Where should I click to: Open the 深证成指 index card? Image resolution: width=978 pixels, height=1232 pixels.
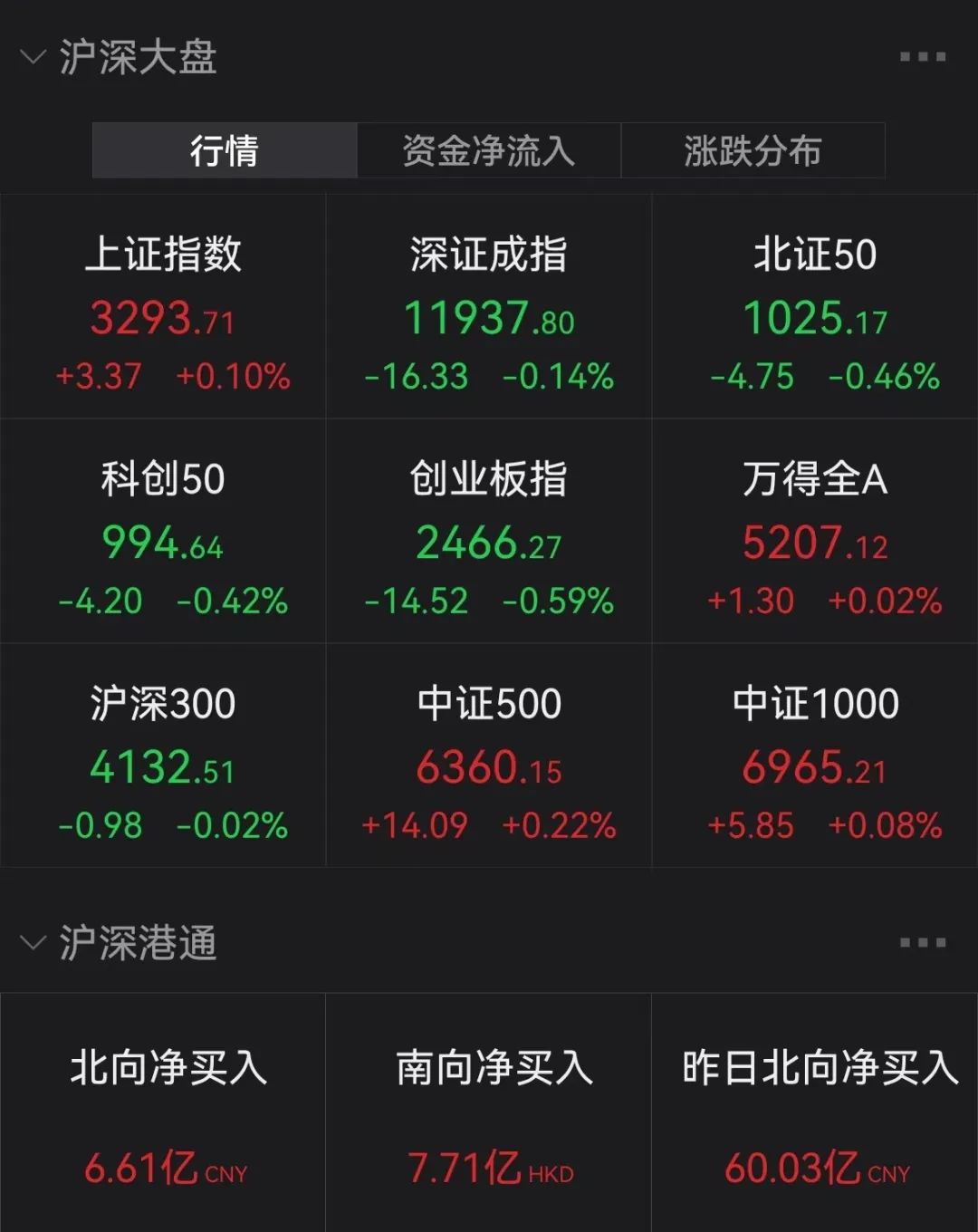click(x=489, y=308)
